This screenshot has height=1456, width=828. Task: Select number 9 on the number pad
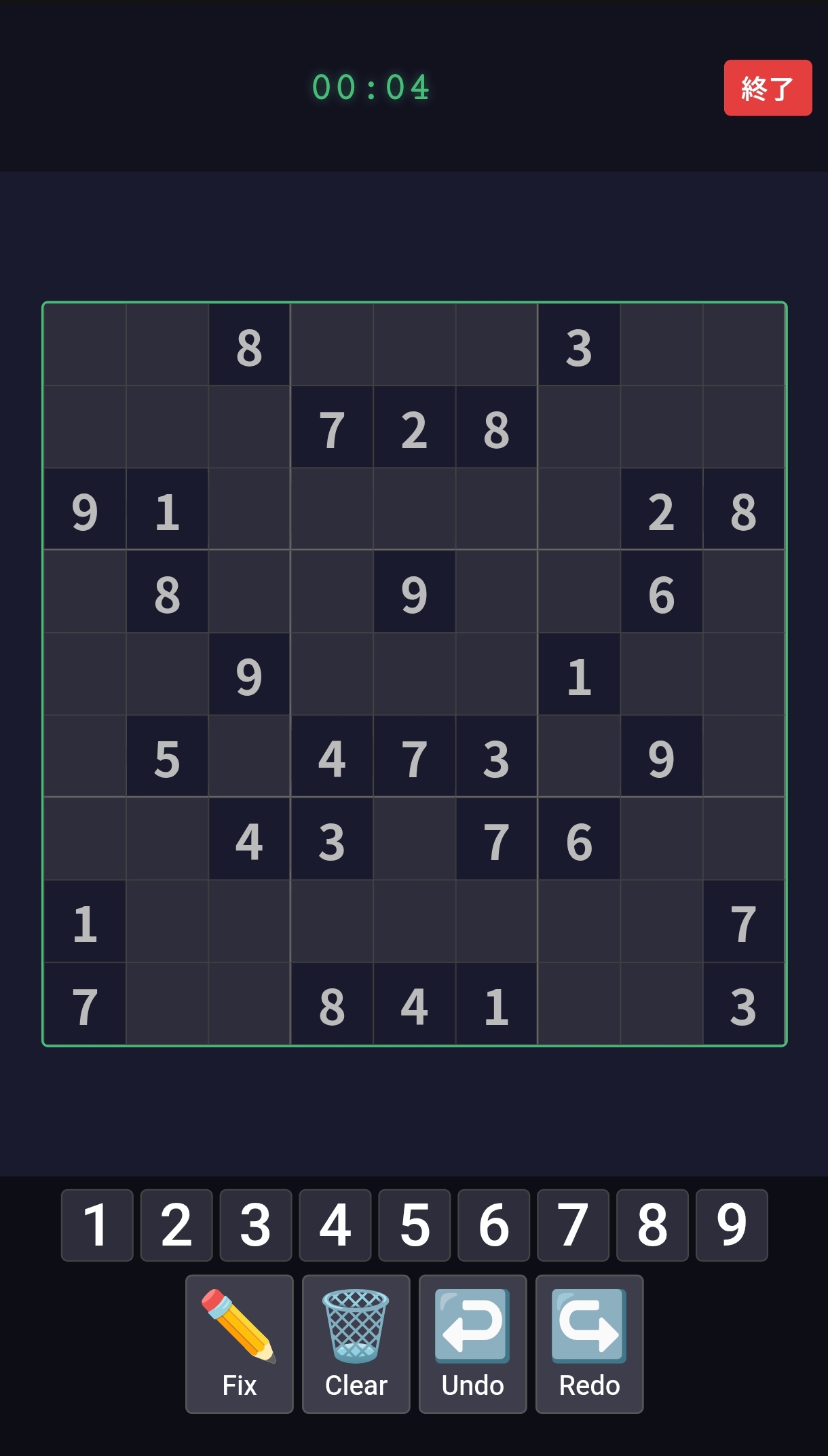pyautogui.click(x=732, y=1225)
